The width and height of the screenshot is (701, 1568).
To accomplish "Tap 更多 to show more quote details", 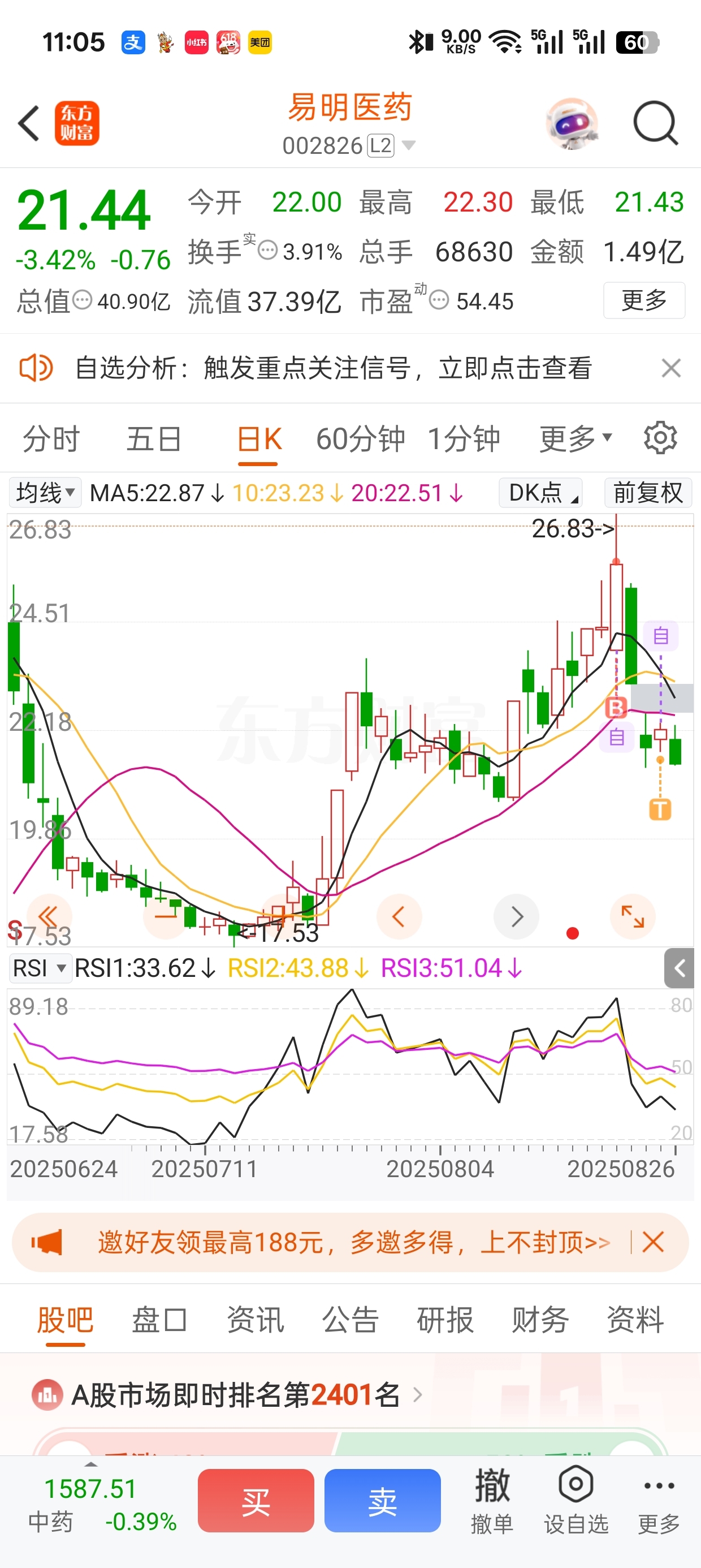I will click(644, 300).
